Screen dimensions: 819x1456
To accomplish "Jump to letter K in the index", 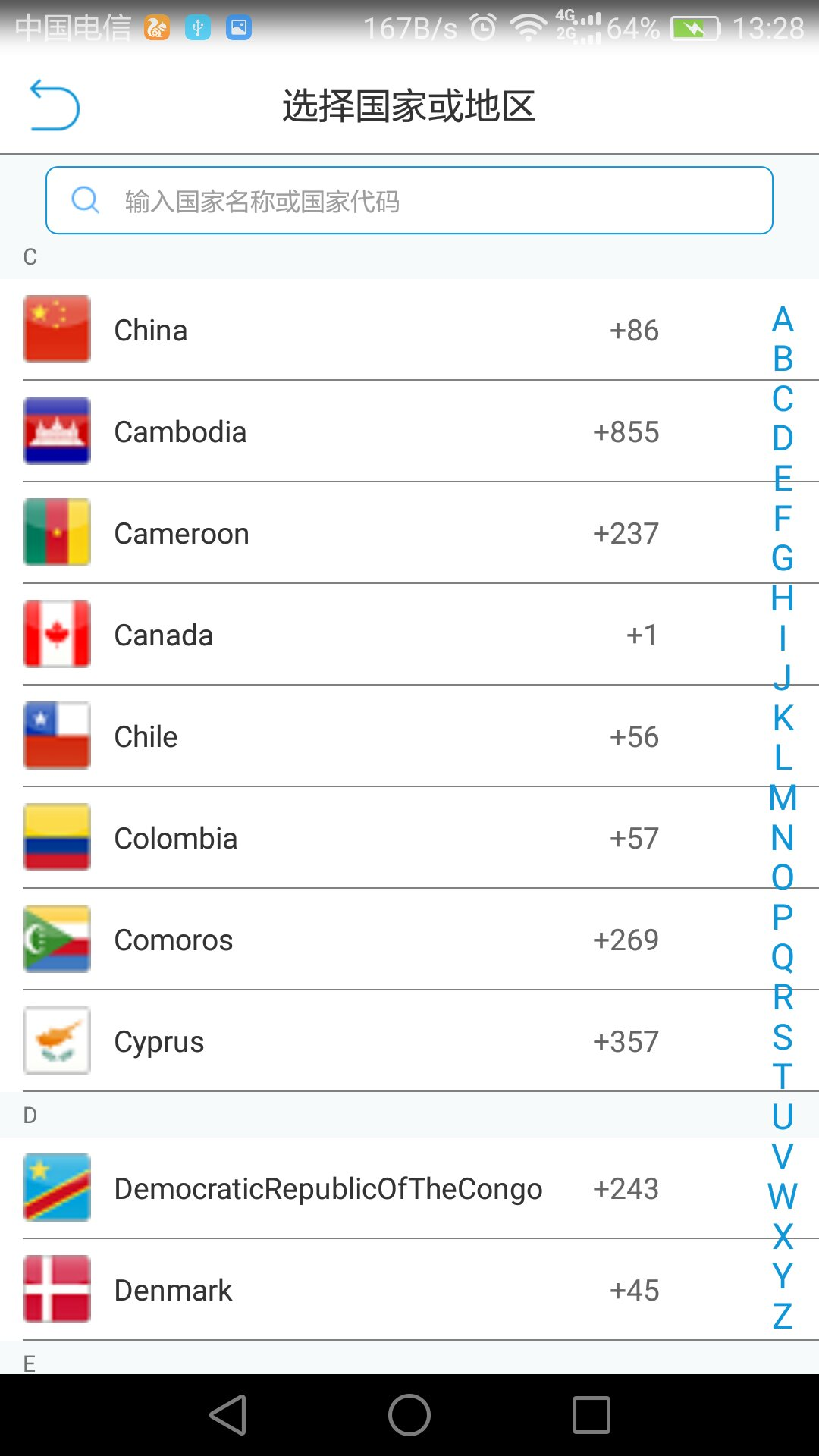I will click(783, 718).
